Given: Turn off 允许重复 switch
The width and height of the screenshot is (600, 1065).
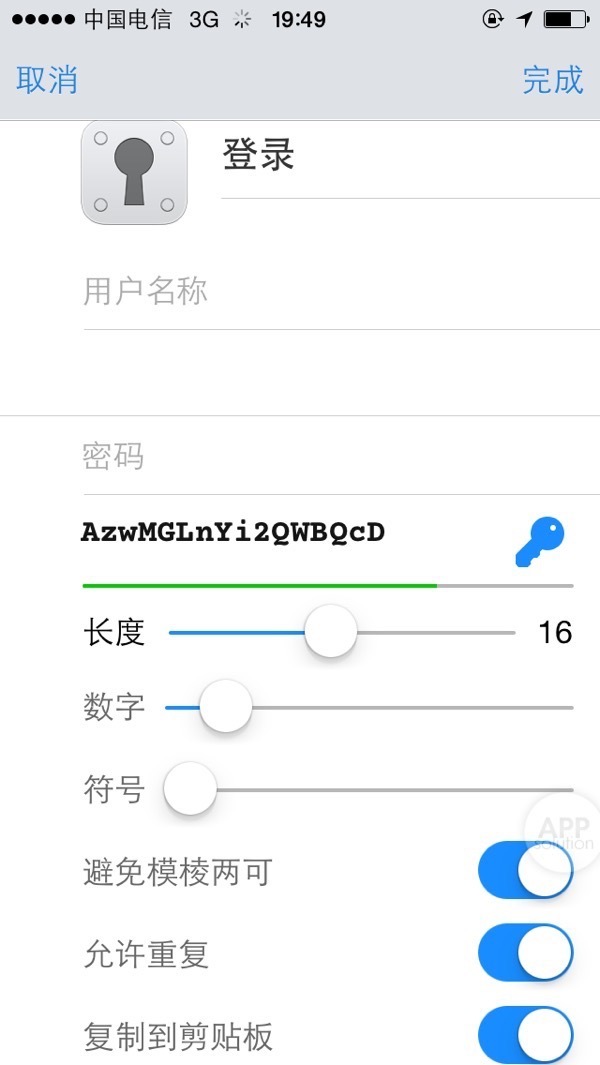Looking at the screenshot, I should coord(525,953).
